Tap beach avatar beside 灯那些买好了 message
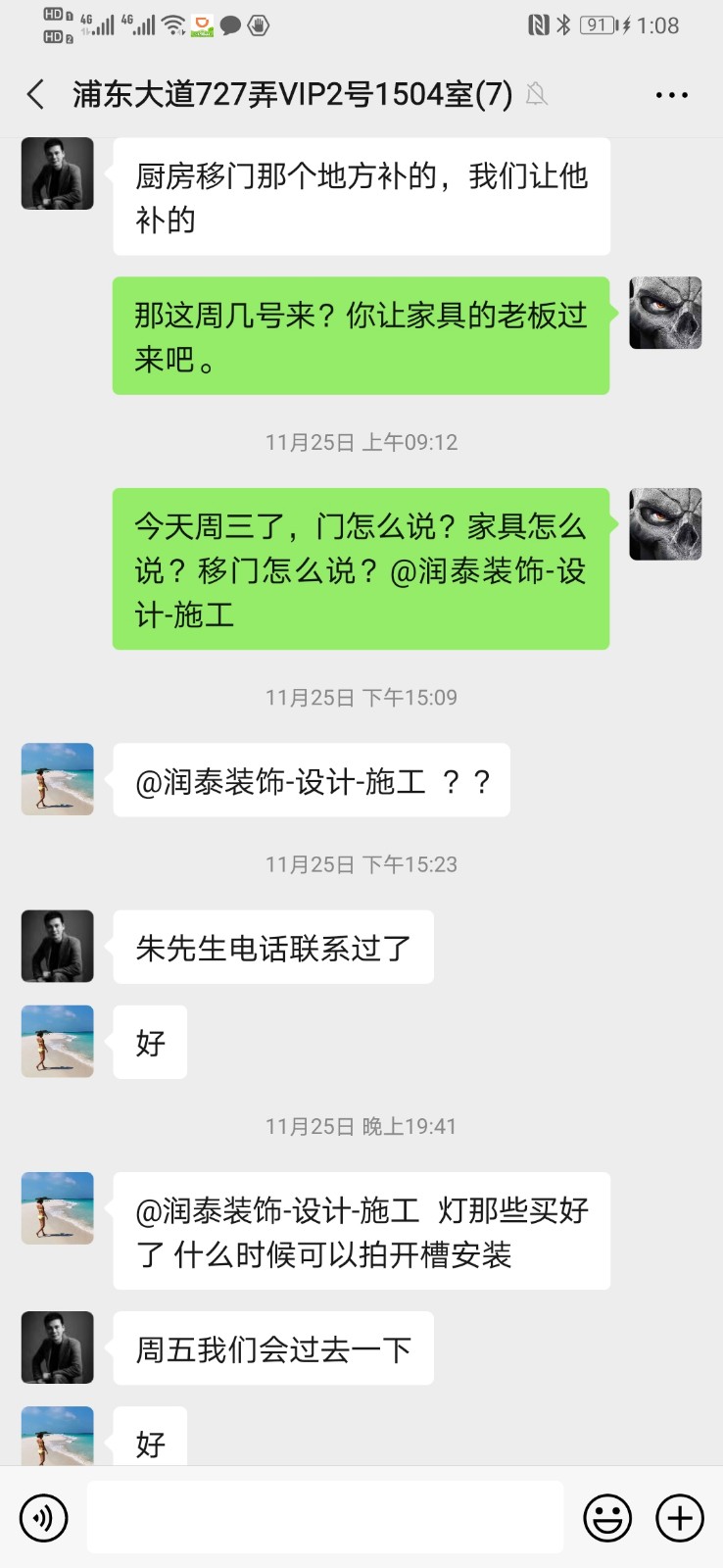 (x=58, y=1208)
